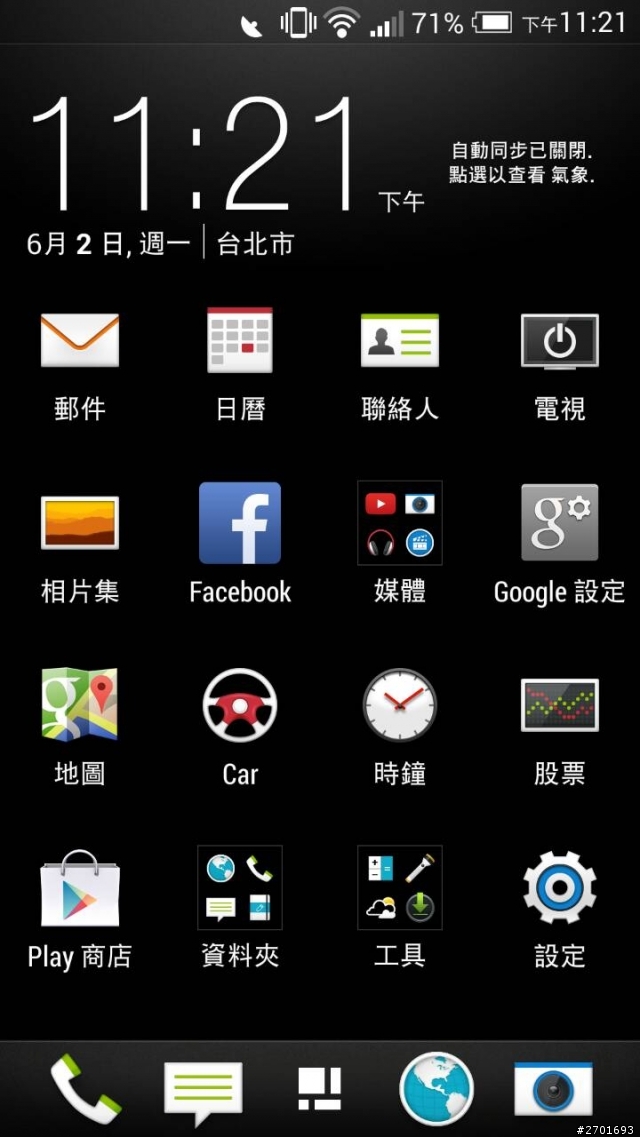Screen dimensions: 640x1138
Task: Open 聯絡人 contacts
Action: point(400,341)
